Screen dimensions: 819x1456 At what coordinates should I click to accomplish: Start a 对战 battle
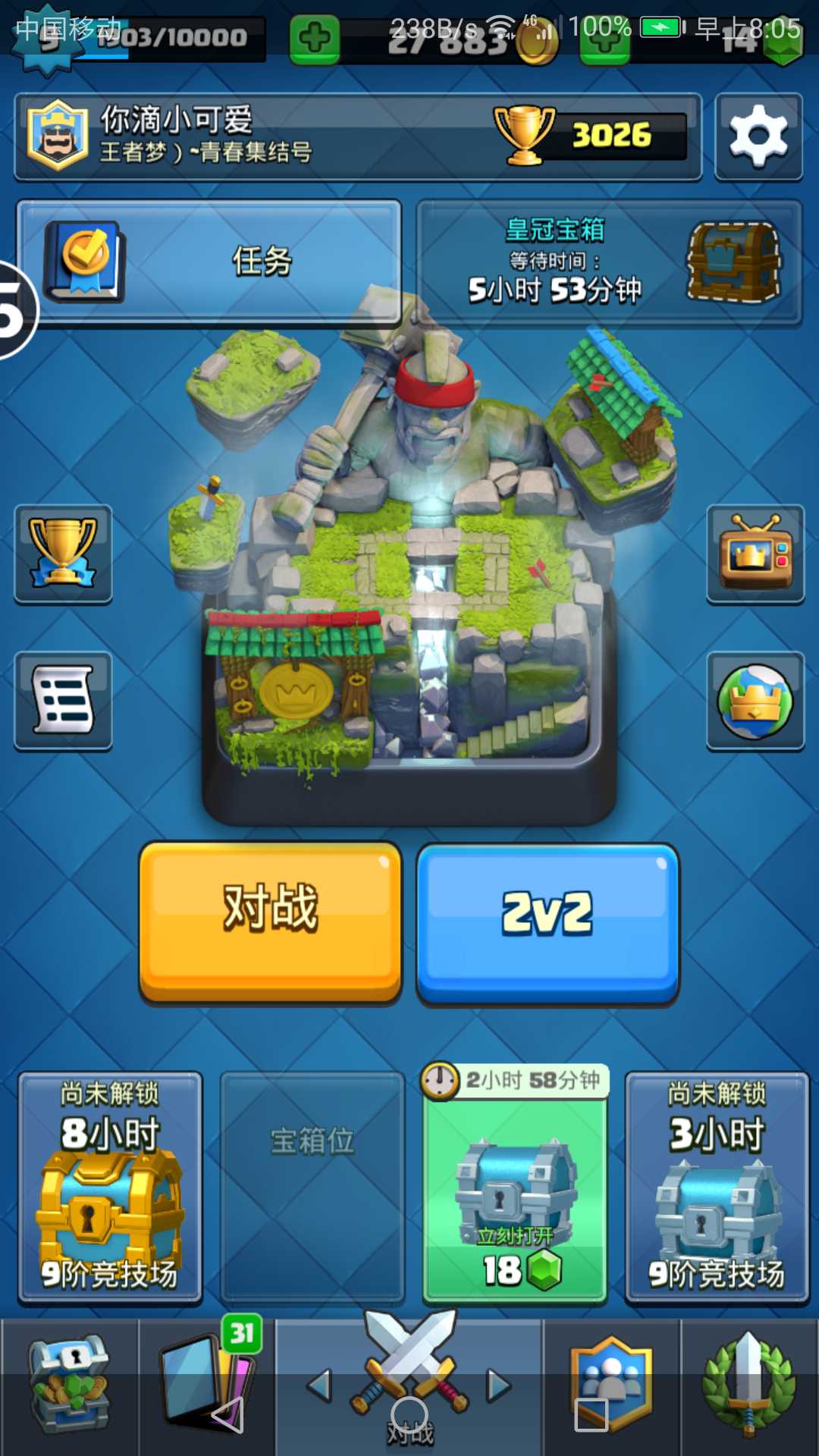click(270, 921)
